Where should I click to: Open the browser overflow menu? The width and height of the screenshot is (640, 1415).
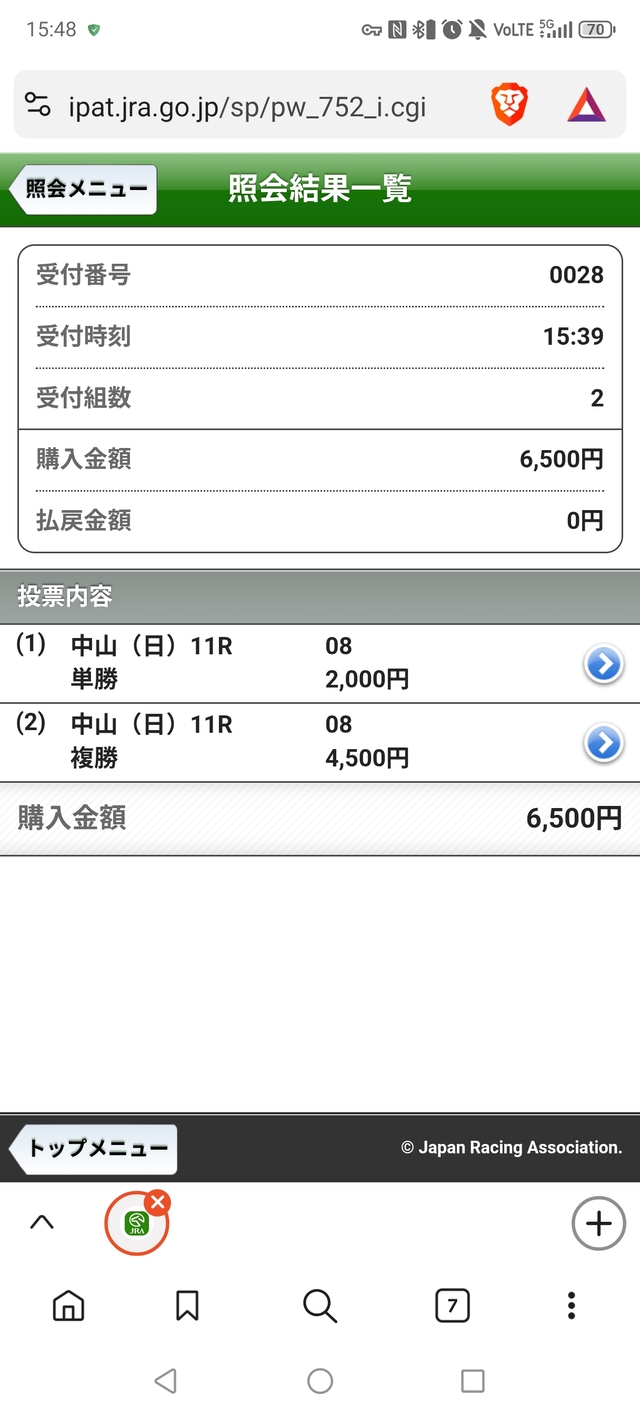click(x=571, y=1305)
